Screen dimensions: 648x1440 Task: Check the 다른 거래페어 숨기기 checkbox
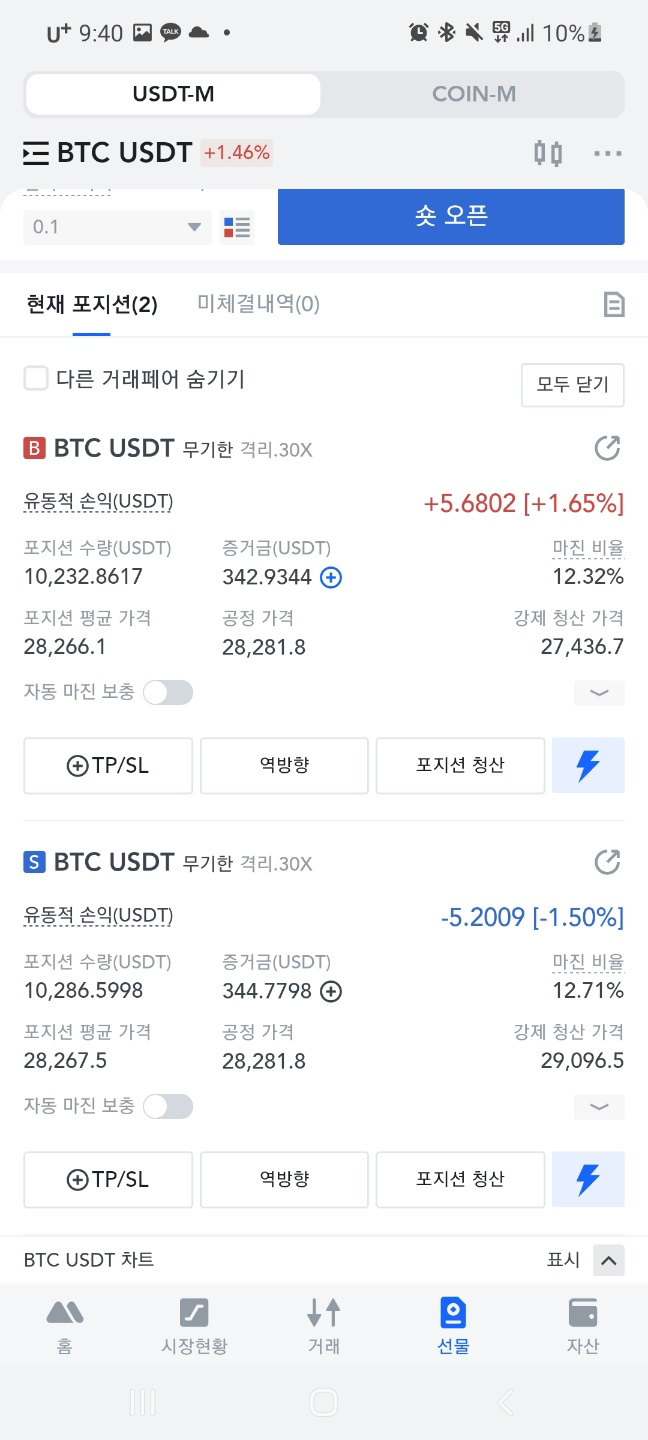tap(36, 378)
